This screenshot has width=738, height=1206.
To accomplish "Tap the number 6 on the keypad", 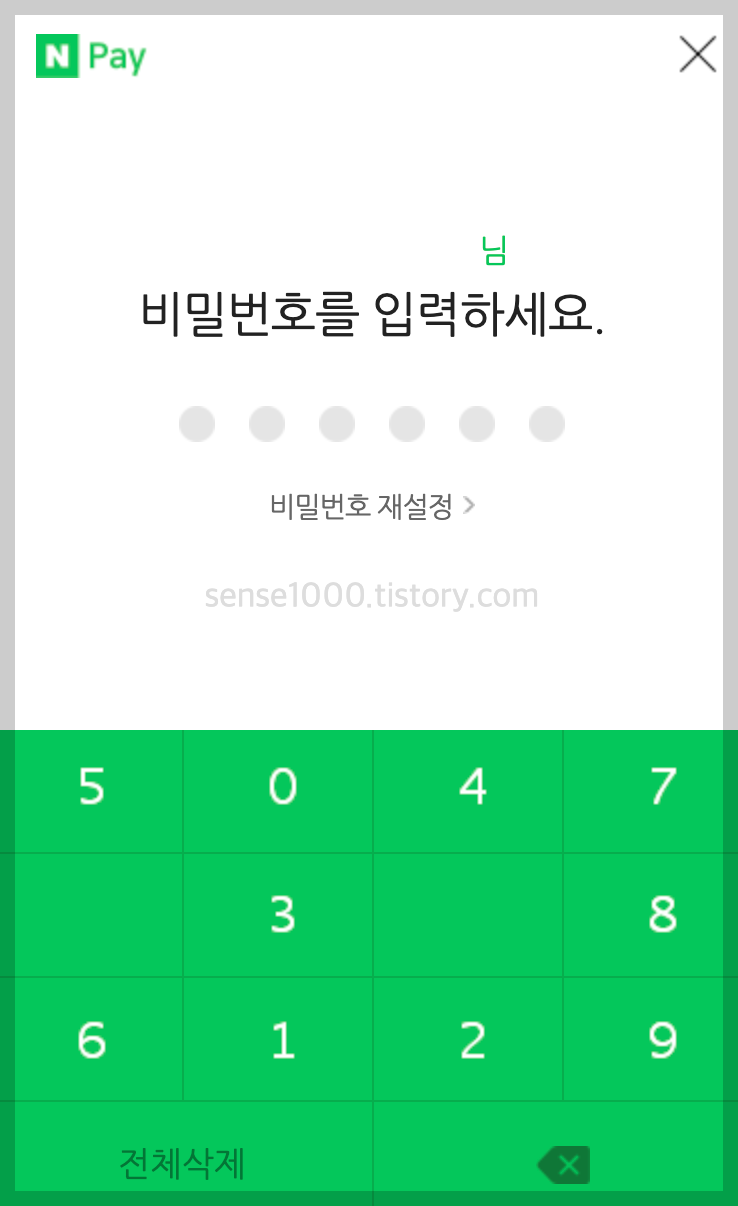I will (x=92, y=1038).
